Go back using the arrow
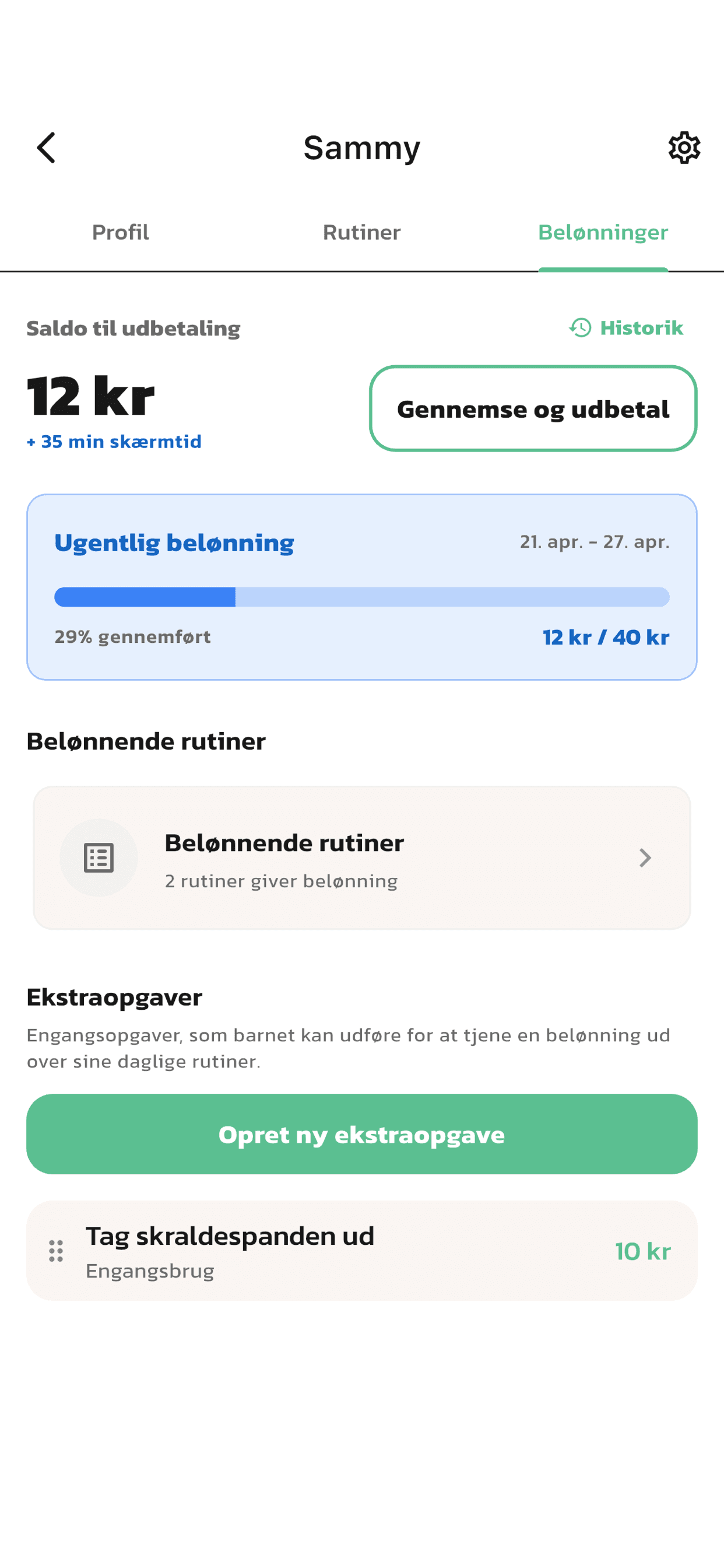Image resolution: width=724 pixels, height=1568 pixels. click(x=46, y=148)
